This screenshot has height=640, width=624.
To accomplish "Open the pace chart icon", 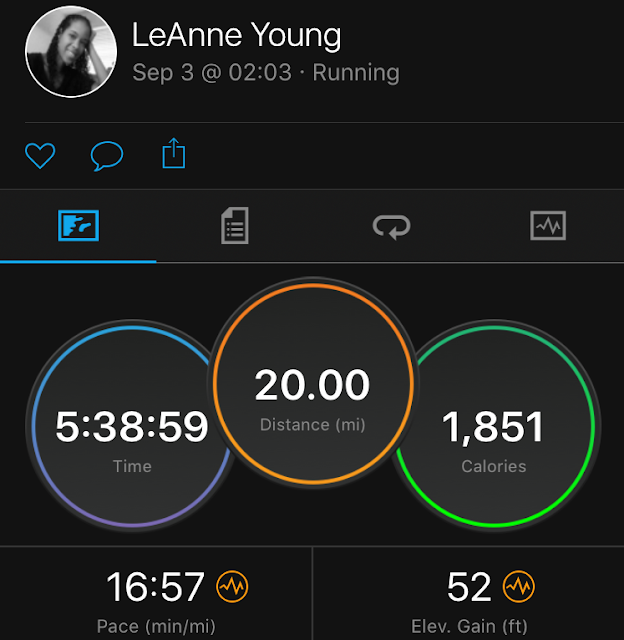I will click(x=232, y=587).
